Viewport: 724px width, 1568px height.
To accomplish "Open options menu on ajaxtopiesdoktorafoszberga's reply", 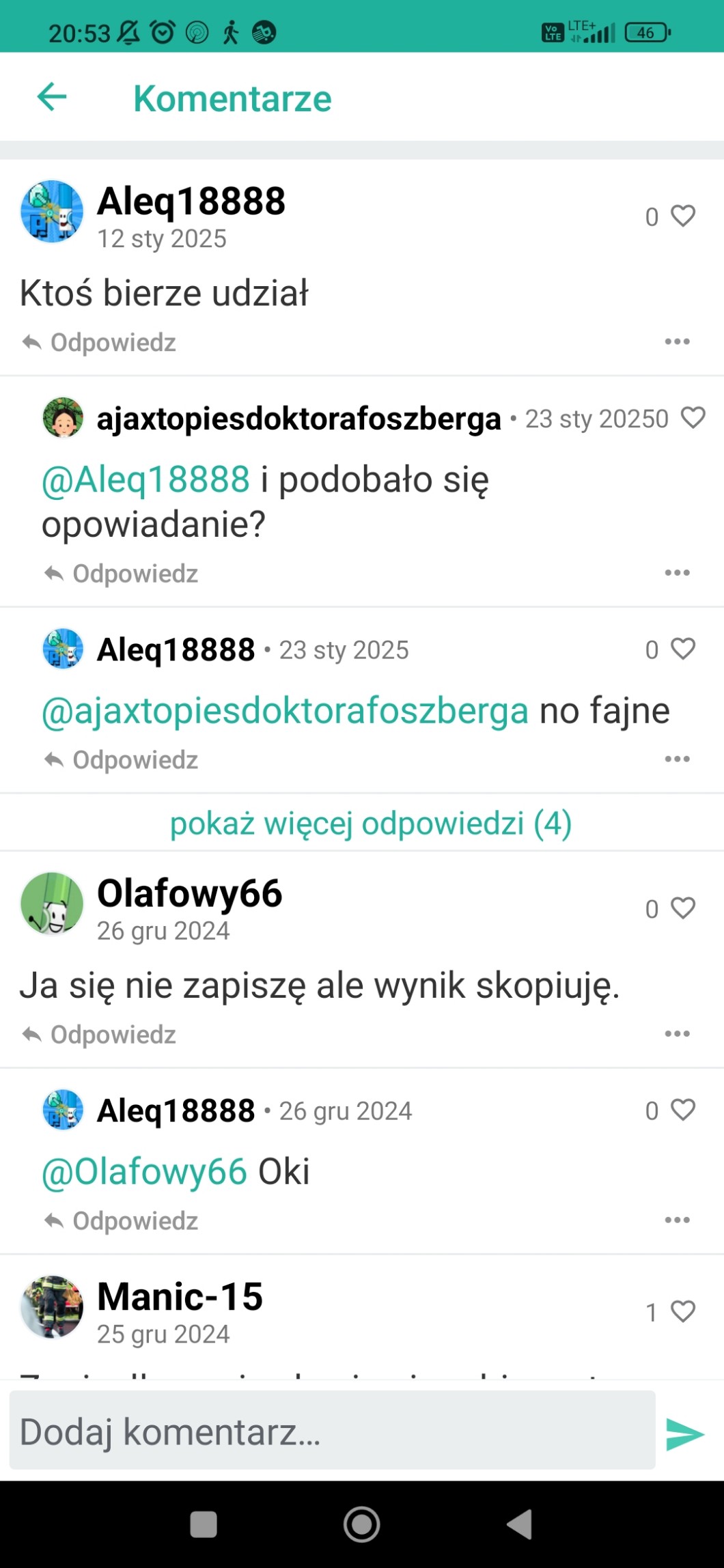I will (677, 572).
